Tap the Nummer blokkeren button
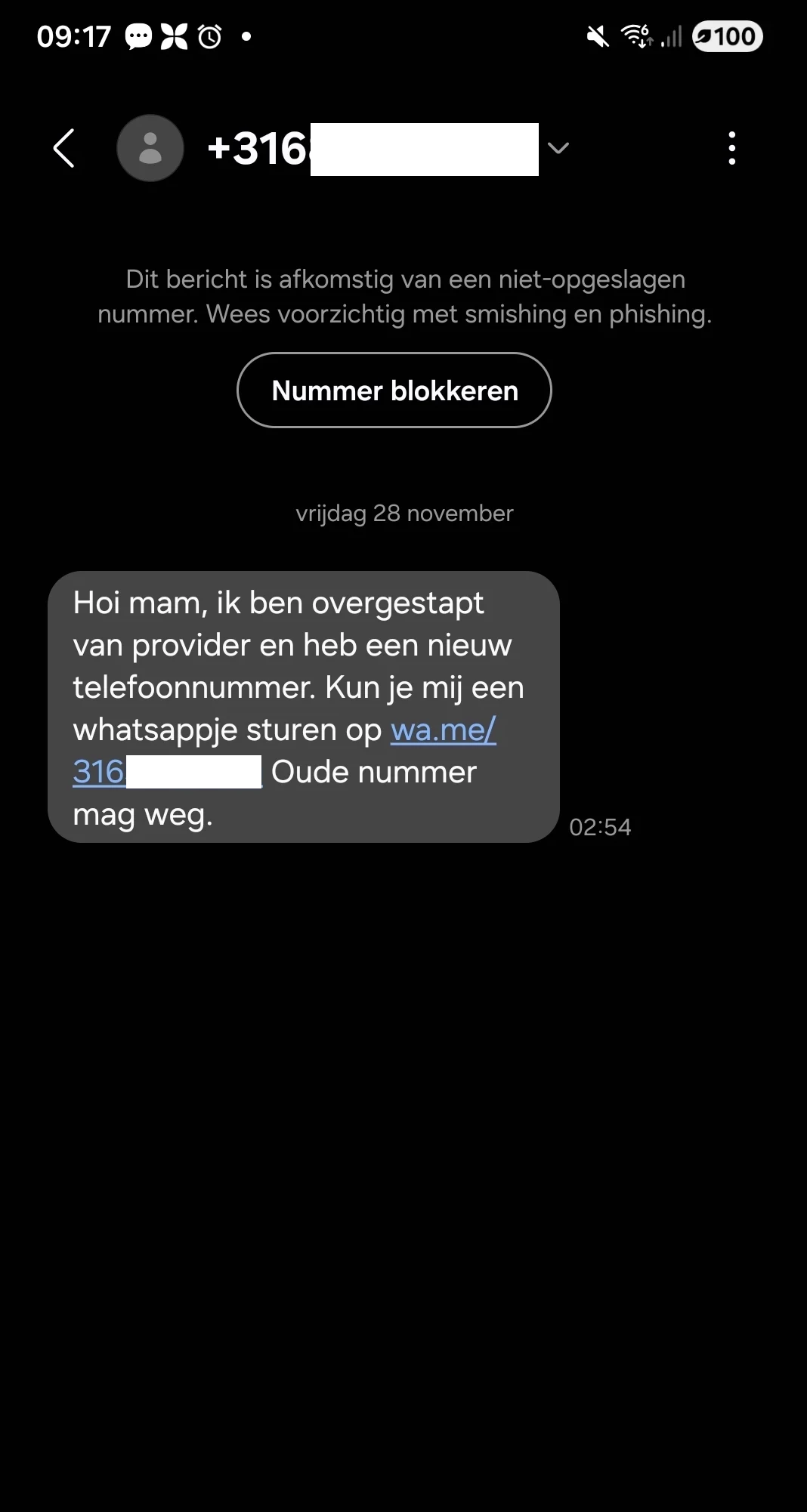 tap(394, 390)
